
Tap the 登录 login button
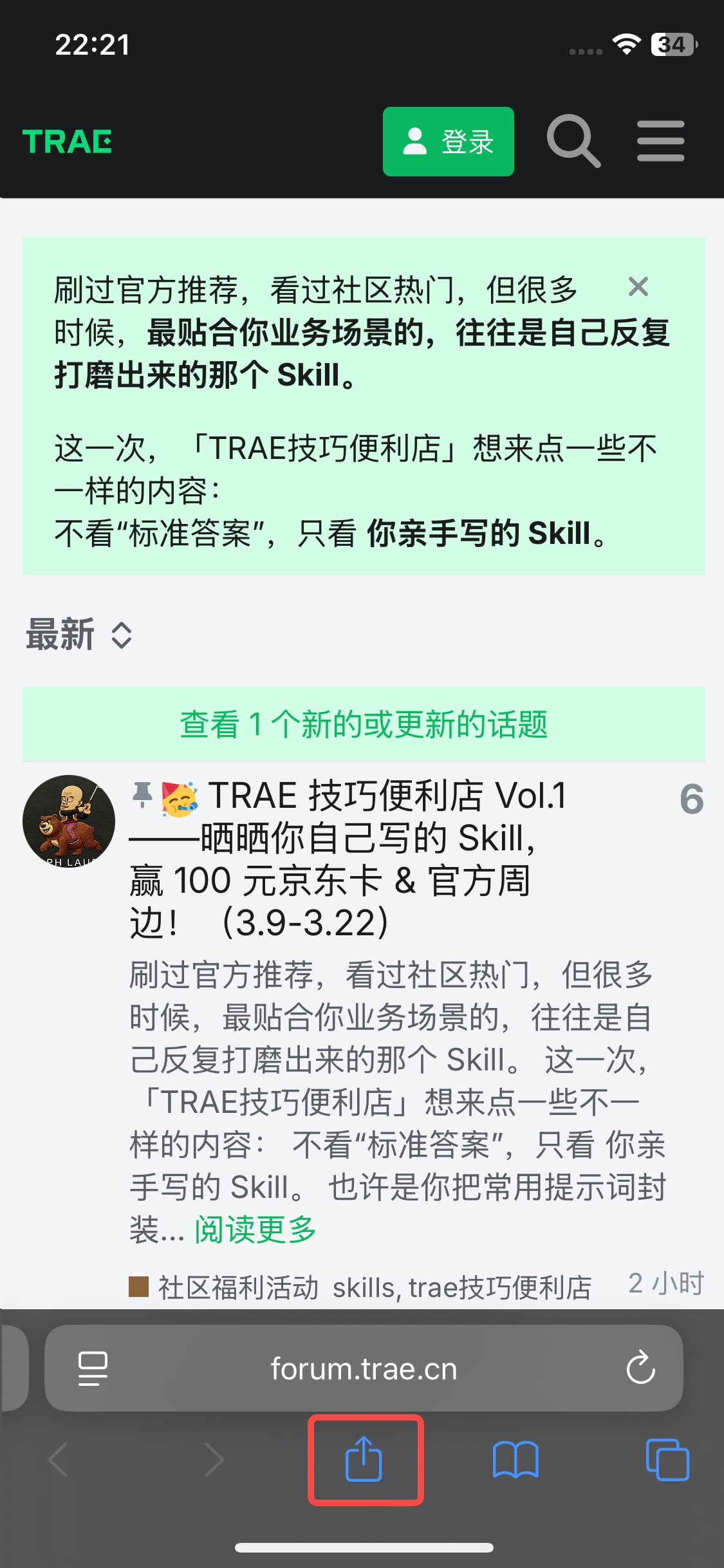click(448, 142)
